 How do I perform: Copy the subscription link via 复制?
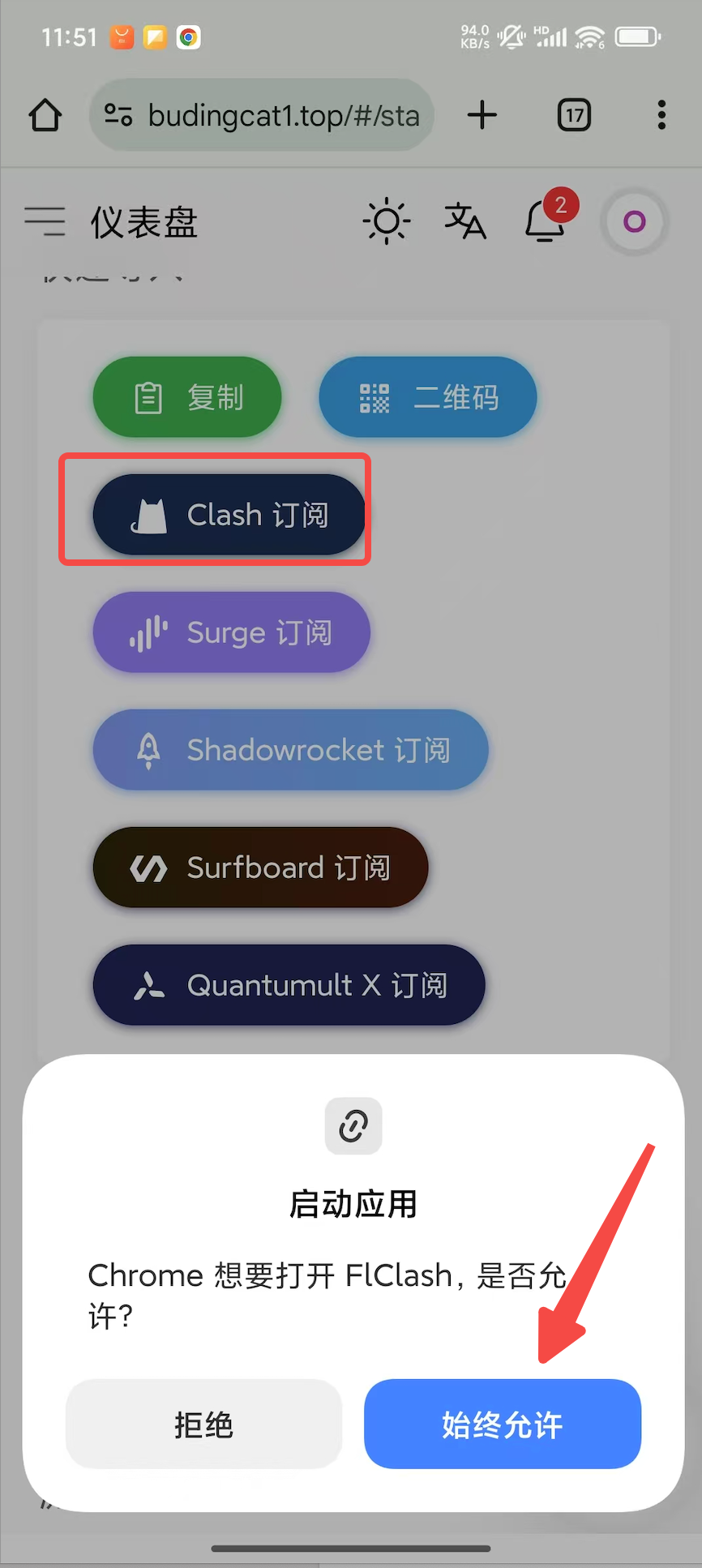tap(187, 397)
